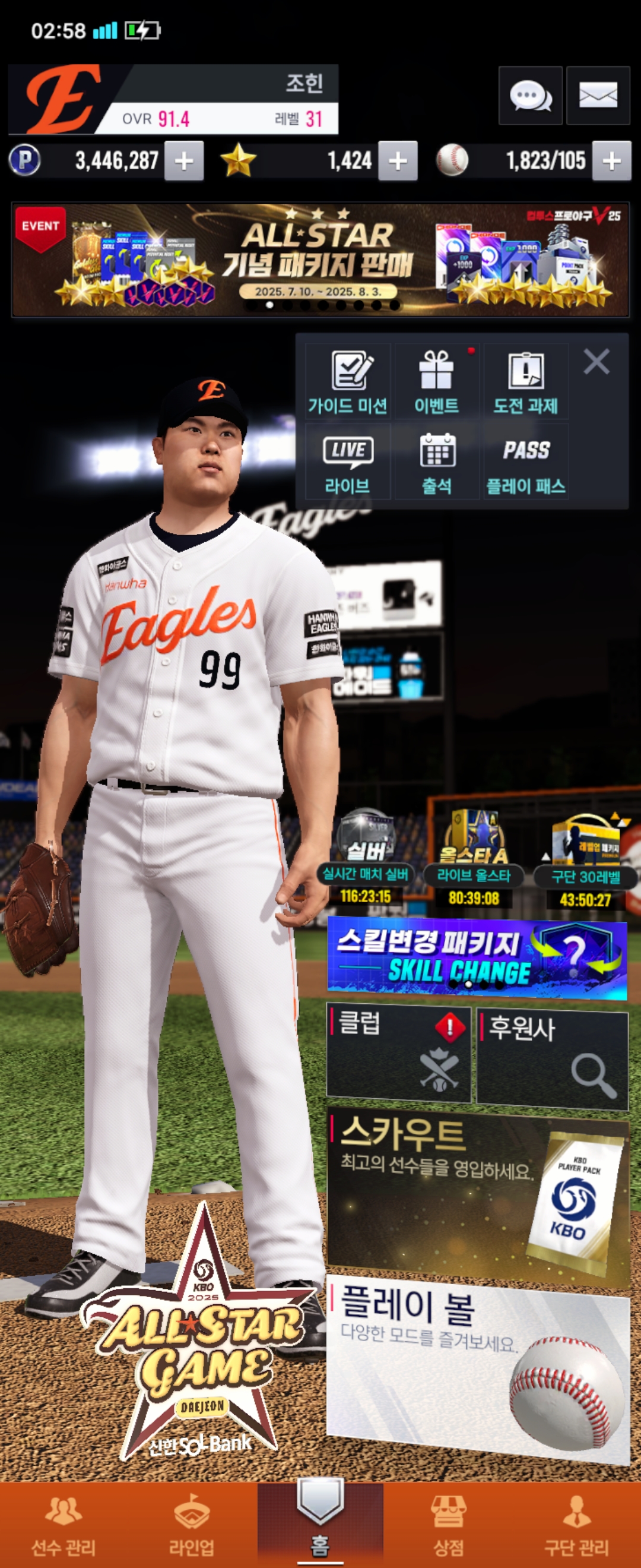Add more stars with the plus button
Screen dimensions: 641x1568
point(397,162)
